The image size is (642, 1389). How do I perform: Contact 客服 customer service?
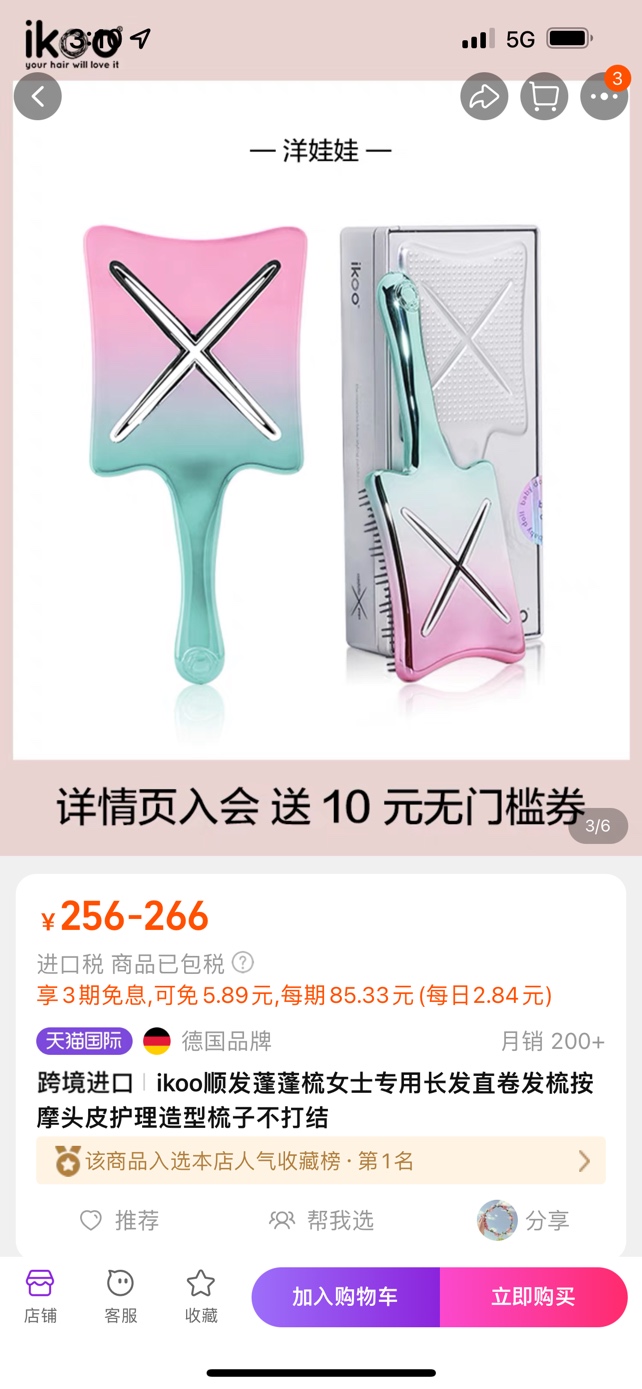[121, 1296]
